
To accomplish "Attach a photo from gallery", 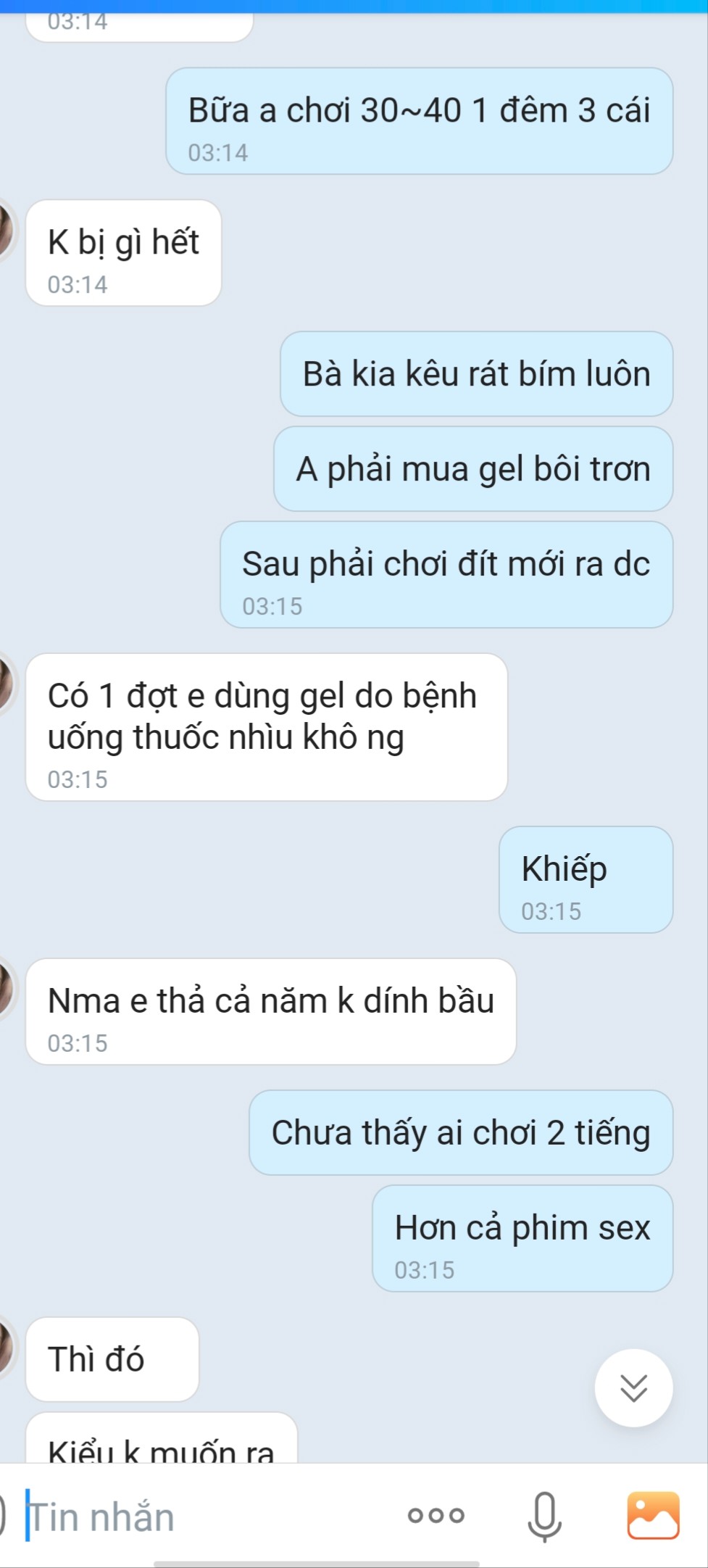I will [x=653, y=1515].
